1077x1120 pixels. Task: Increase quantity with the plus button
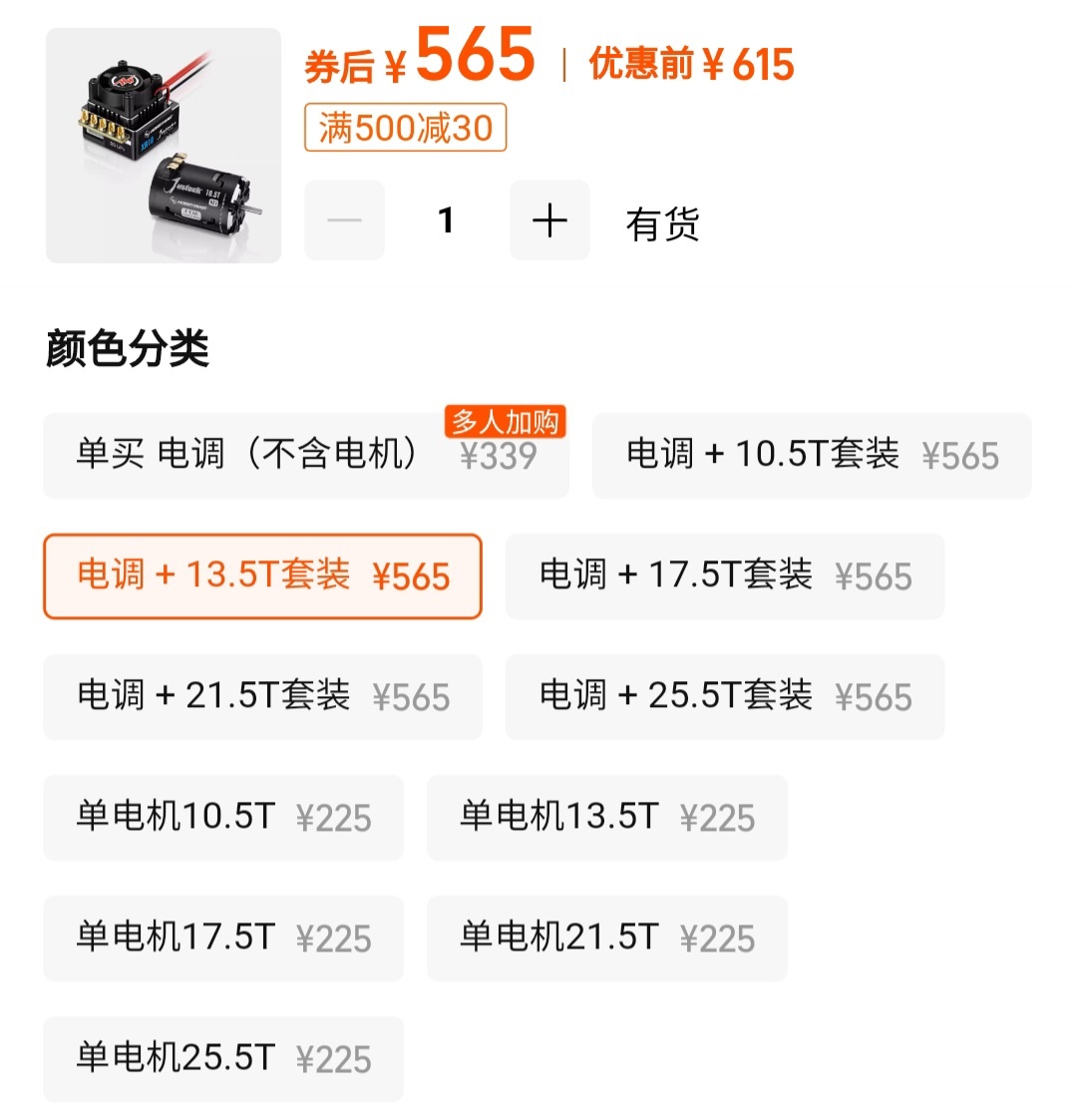[x=549, y=220]
